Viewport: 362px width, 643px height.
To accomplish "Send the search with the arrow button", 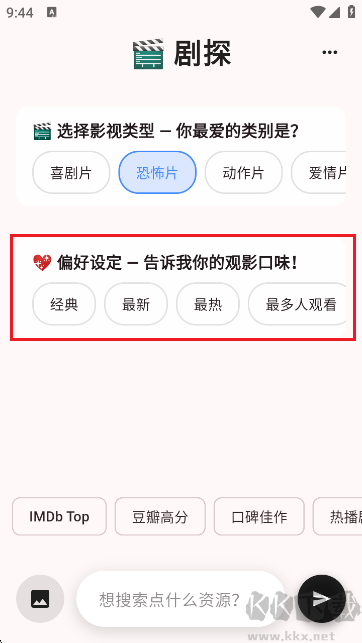I will pos(321,599).
